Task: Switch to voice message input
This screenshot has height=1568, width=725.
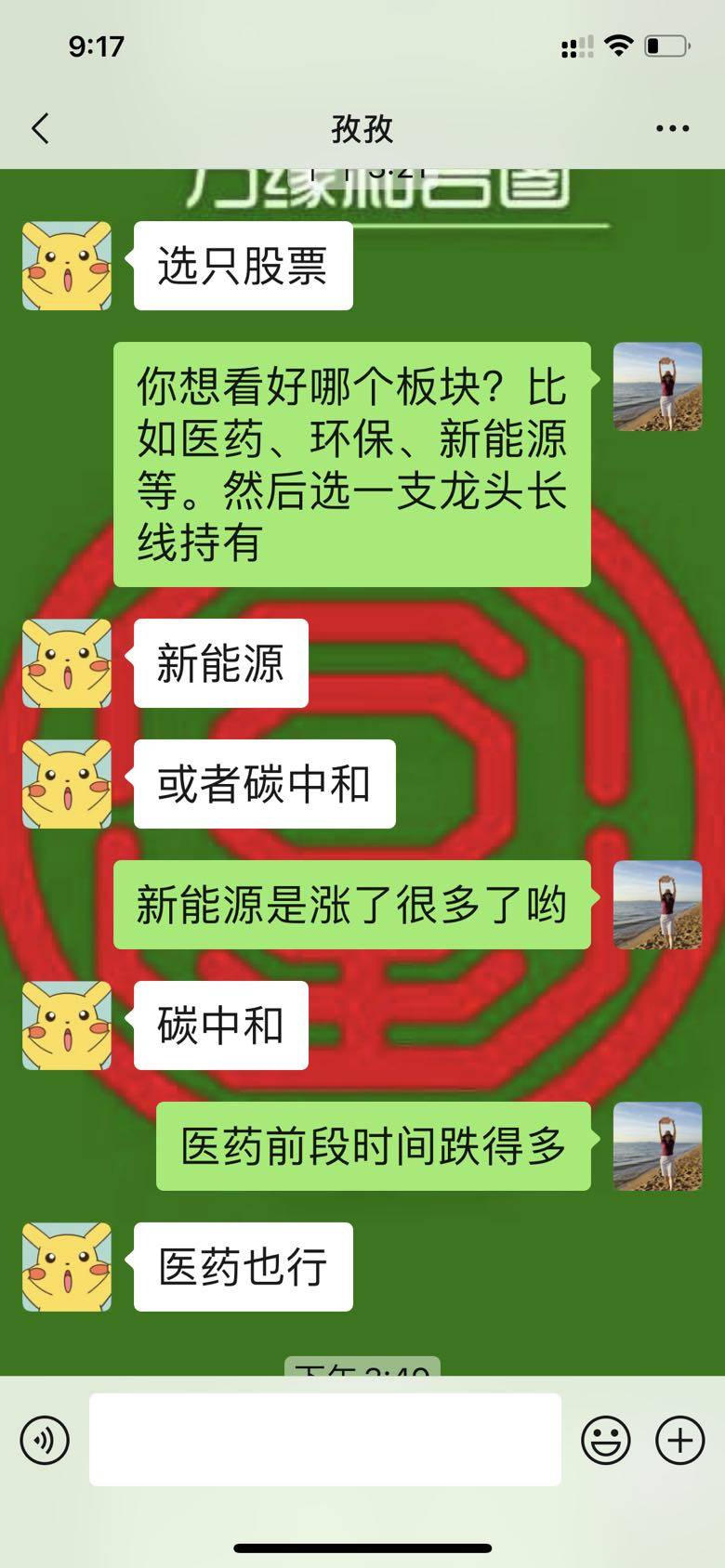Action: pyautogui.click(x=45, y=1440)
